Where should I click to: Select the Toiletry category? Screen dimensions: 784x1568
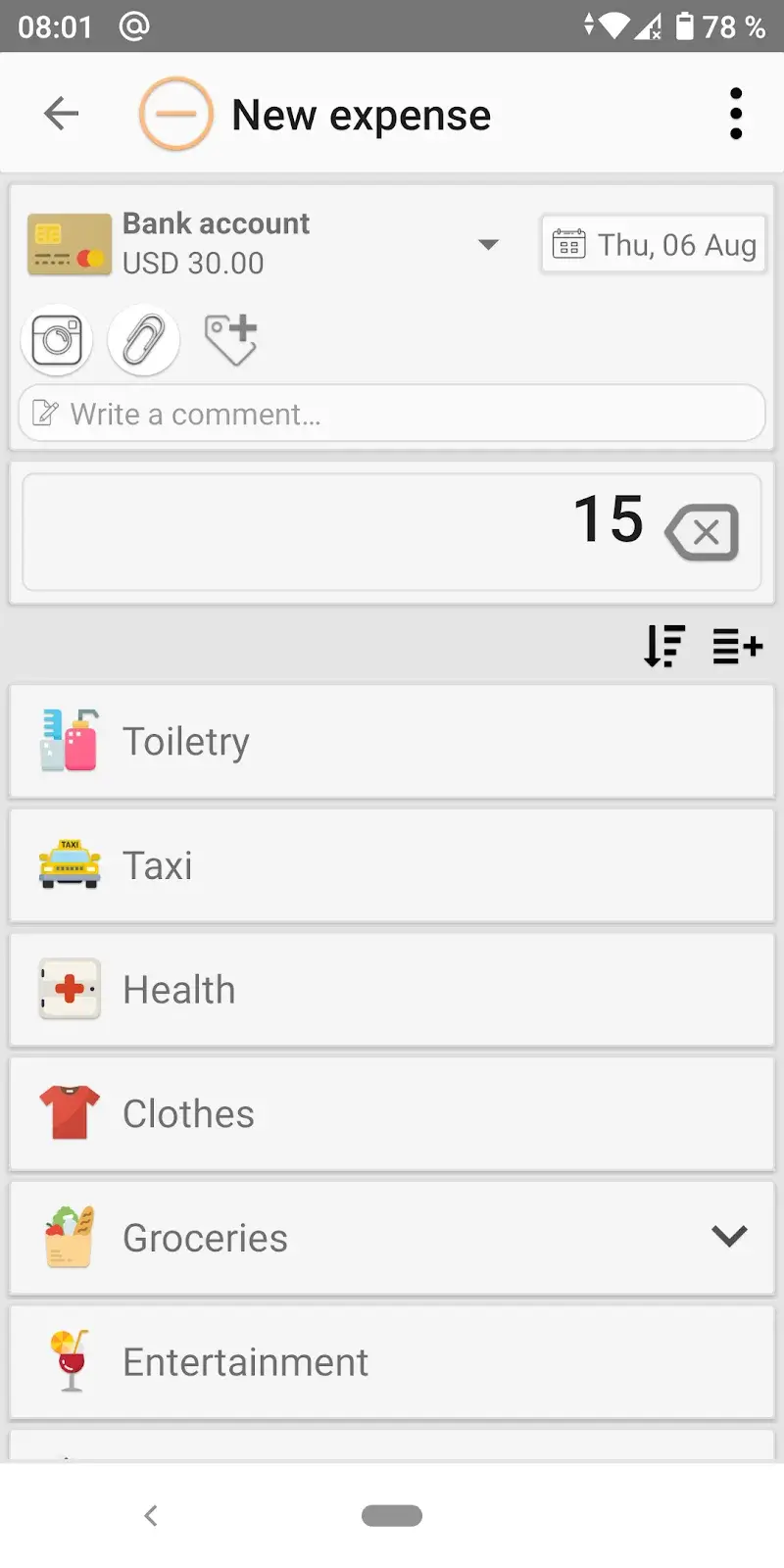[392, 742]
